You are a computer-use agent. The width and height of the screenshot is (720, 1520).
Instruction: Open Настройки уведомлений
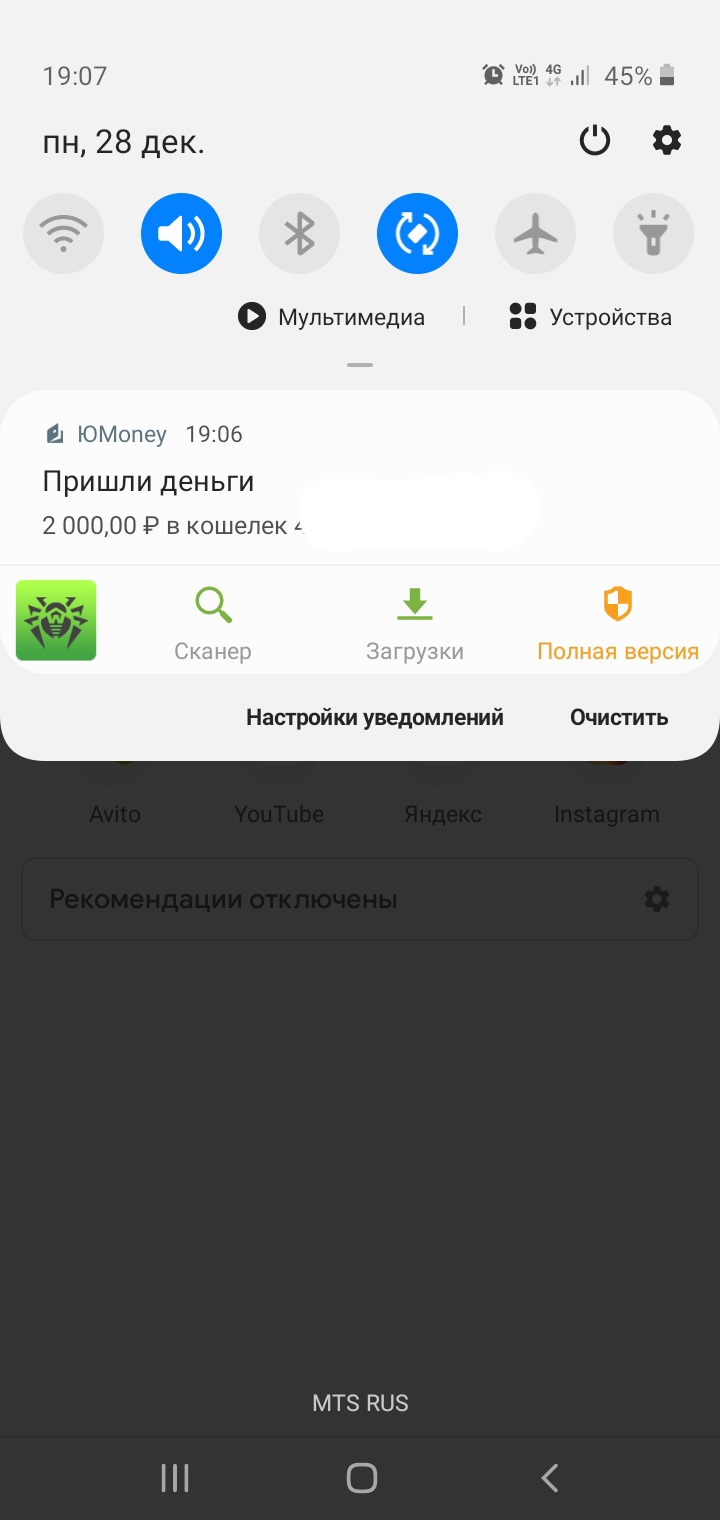point(375,717)
